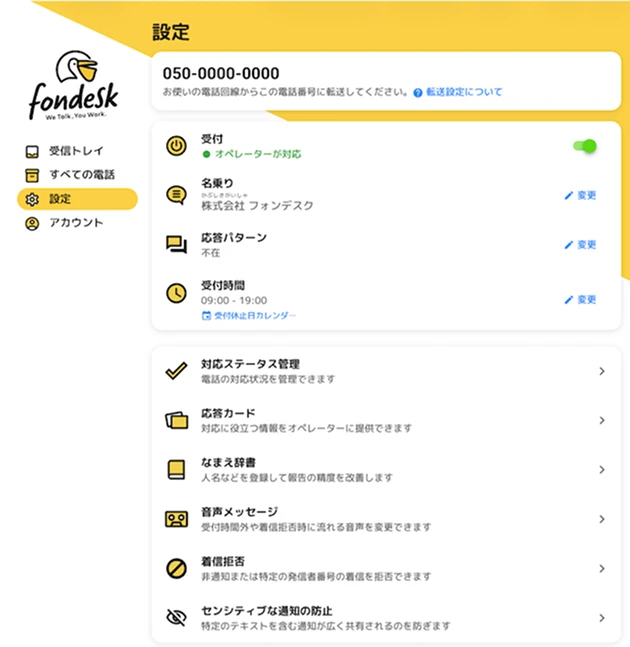Viewport: 630px width, 647px height.
Task: Open the 転送設定について help link
Action: coord(463,92)
